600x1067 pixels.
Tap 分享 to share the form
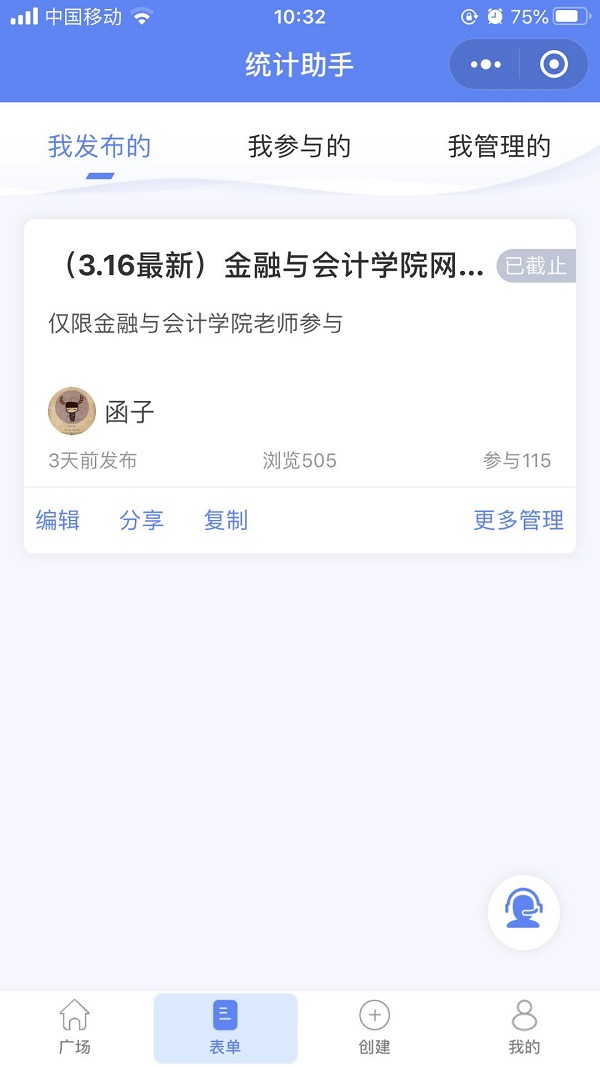pos(141,520)
